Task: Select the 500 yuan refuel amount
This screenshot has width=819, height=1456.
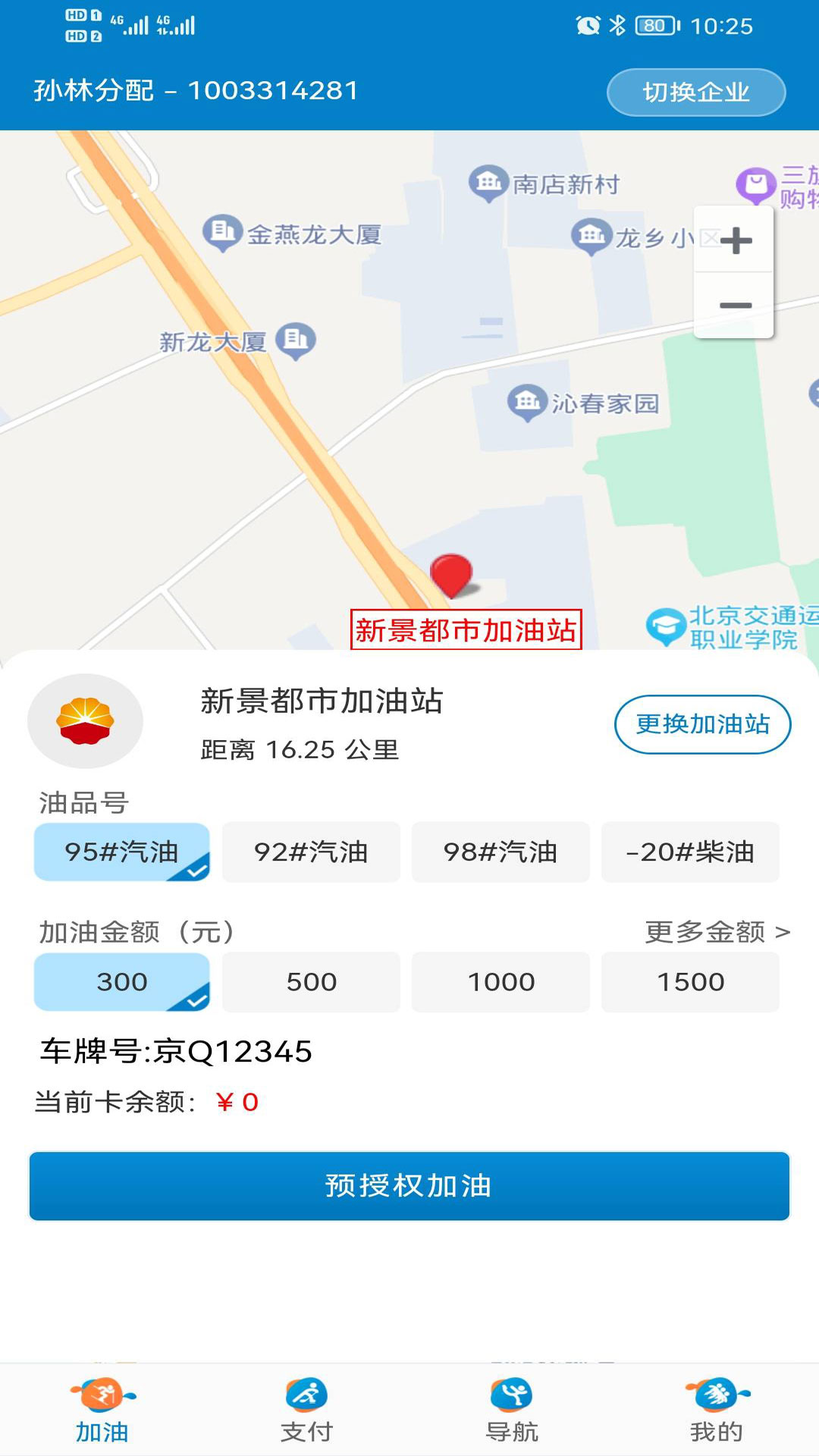Action: tap(312, 981)
